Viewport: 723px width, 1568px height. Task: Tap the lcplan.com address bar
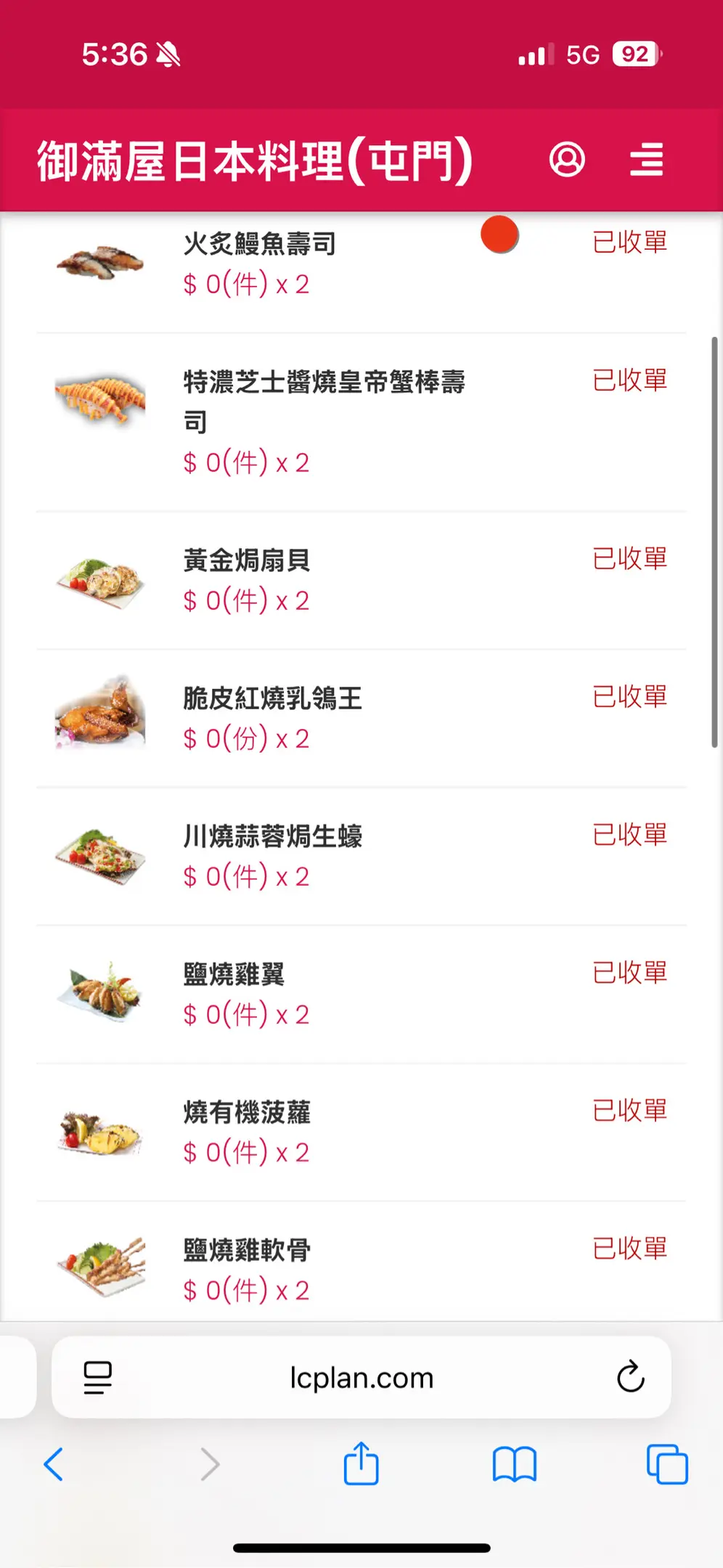click(361, 1377)
